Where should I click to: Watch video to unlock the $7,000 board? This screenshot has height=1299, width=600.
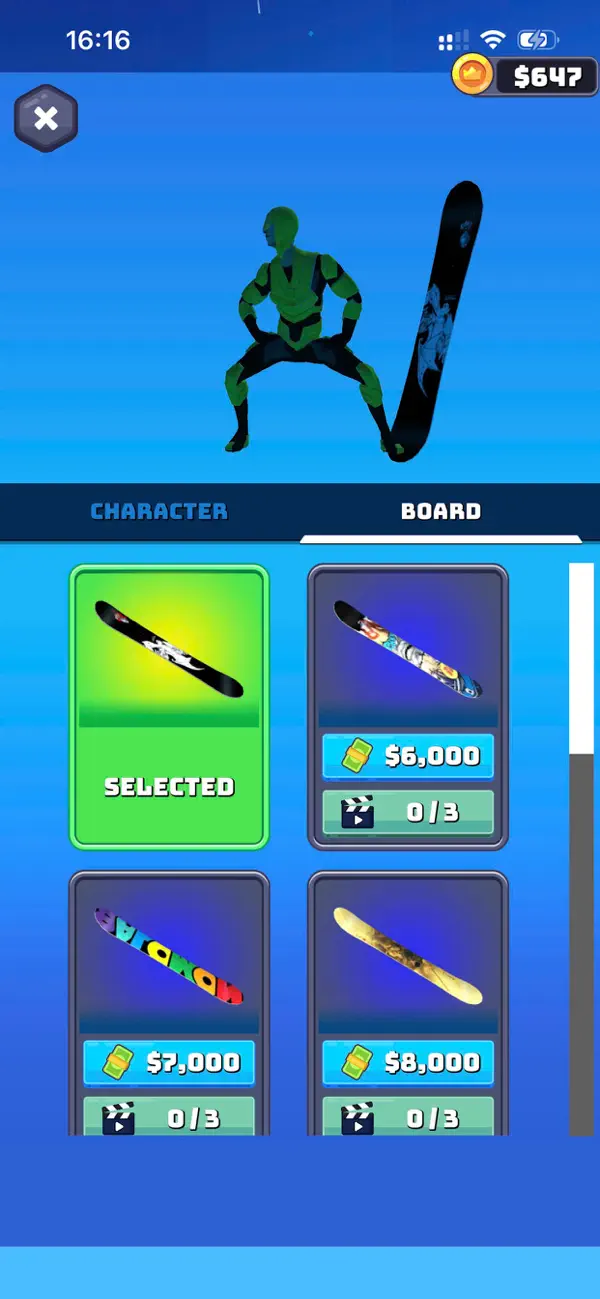pyautogui.click(x=169, y=1117)
